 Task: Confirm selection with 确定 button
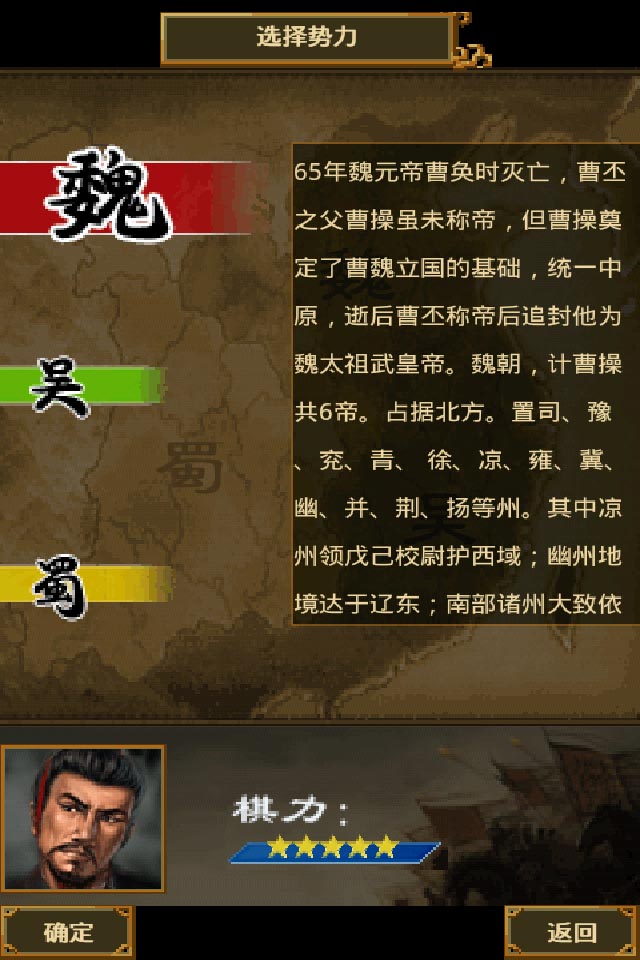click(x=67, y=932)
